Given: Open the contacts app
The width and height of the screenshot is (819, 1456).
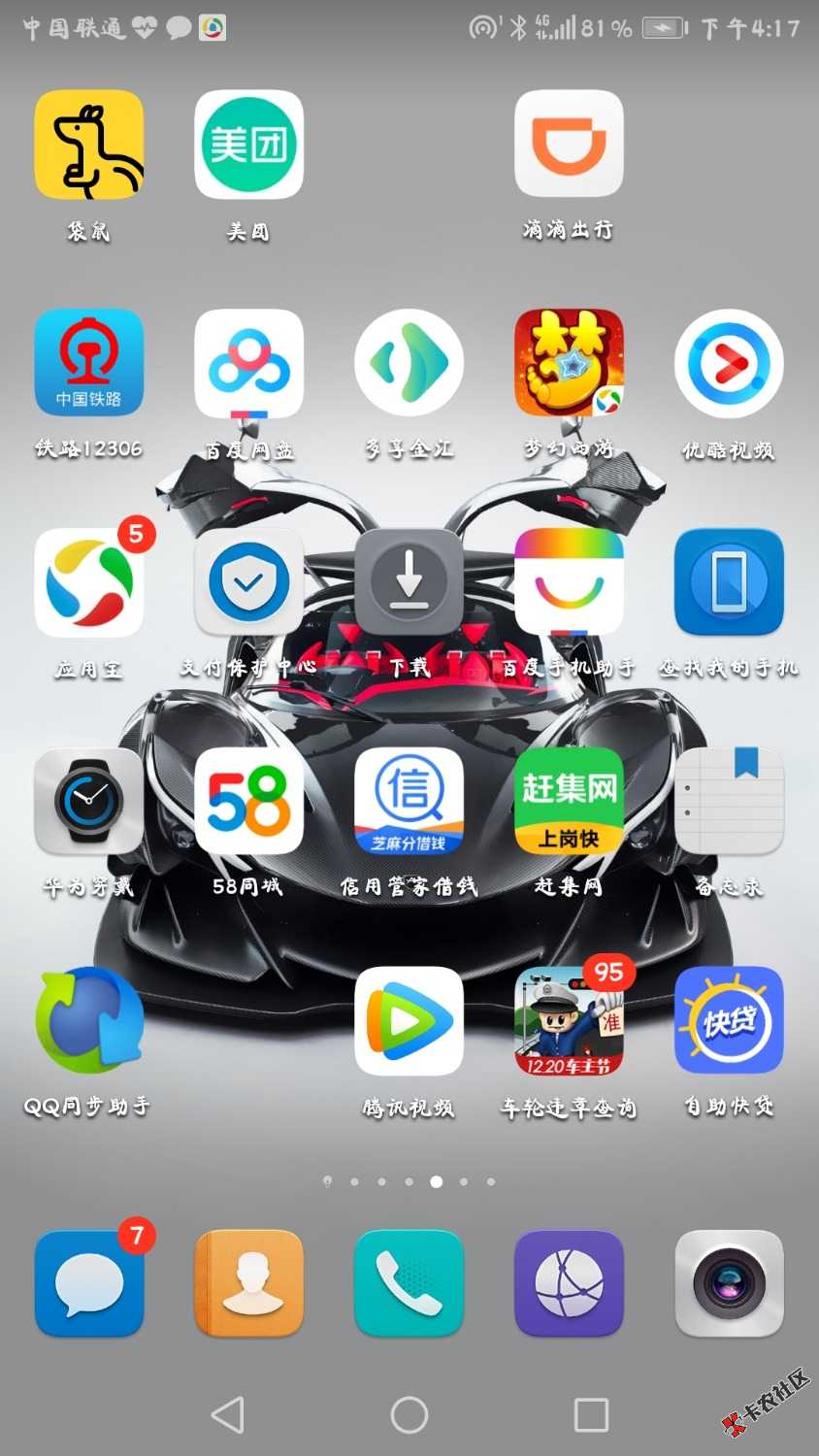Looking at the screenshot, I should tap(248, 1284).
